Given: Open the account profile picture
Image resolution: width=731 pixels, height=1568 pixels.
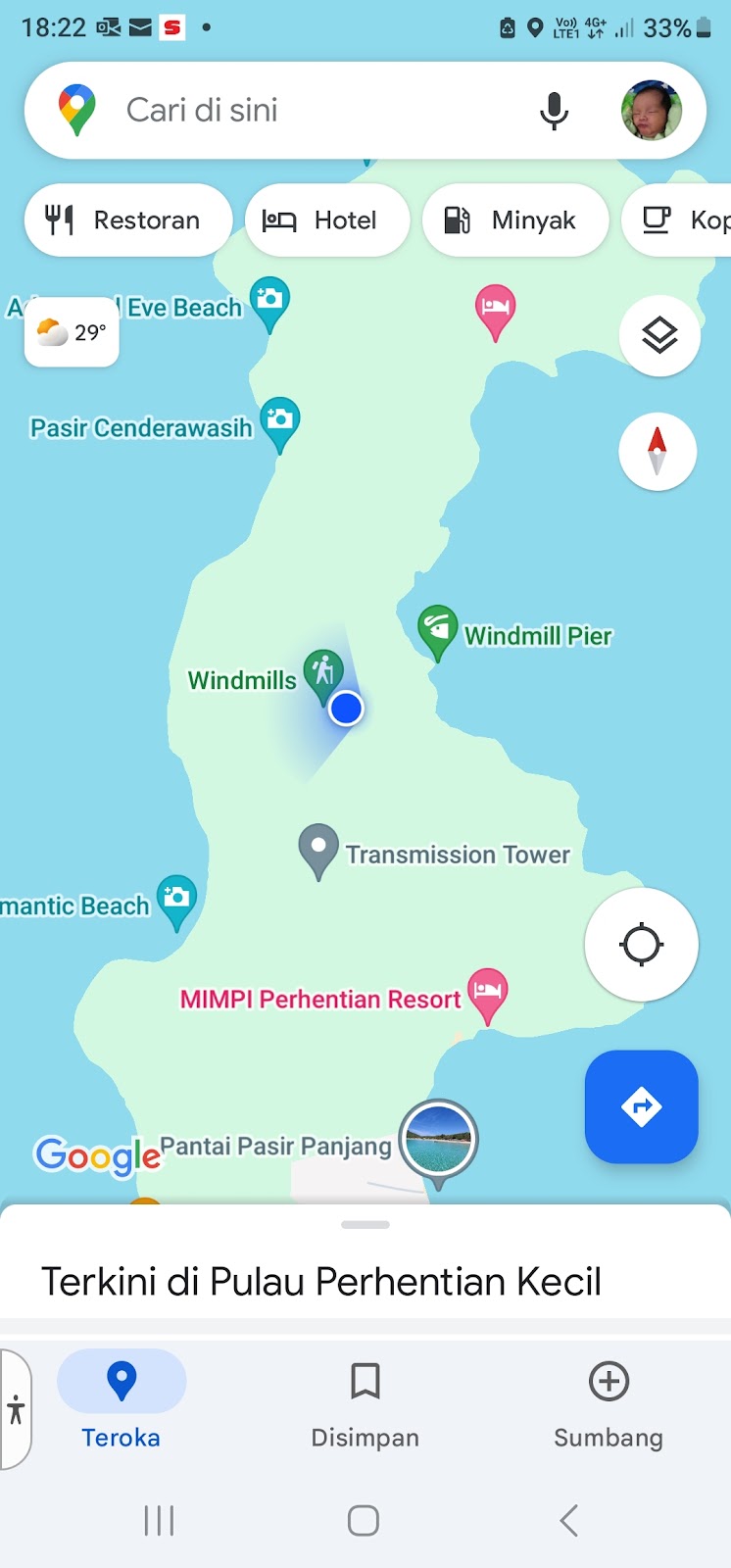Looking at the screenshot, I should [652, 111].
